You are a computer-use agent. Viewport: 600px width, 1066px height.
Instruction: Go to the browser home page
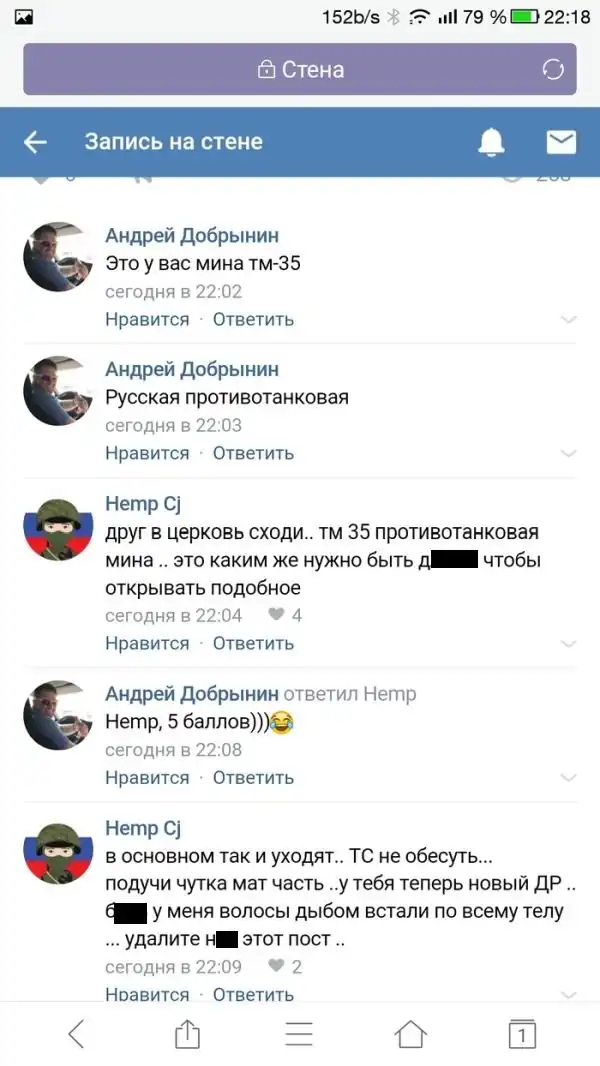click(410, 1034)
